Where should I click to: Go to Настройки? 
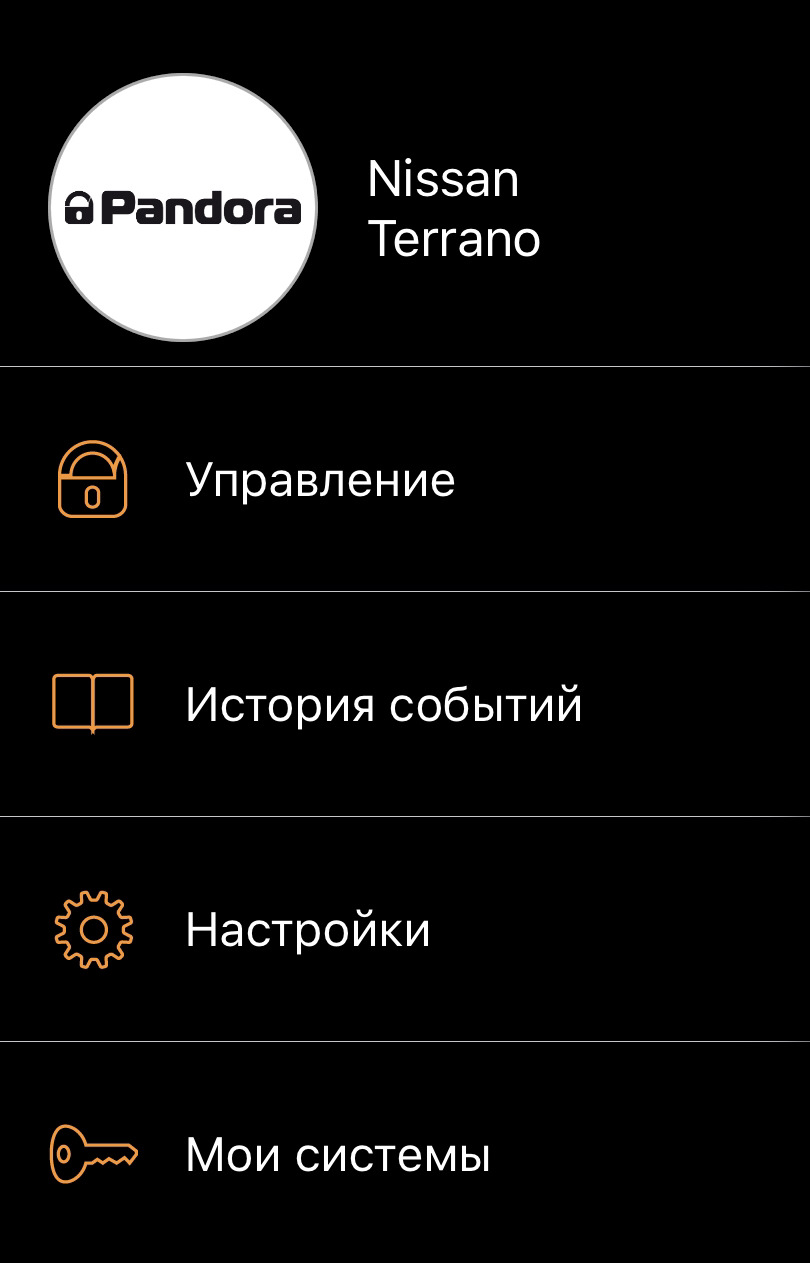click(308, 930)
